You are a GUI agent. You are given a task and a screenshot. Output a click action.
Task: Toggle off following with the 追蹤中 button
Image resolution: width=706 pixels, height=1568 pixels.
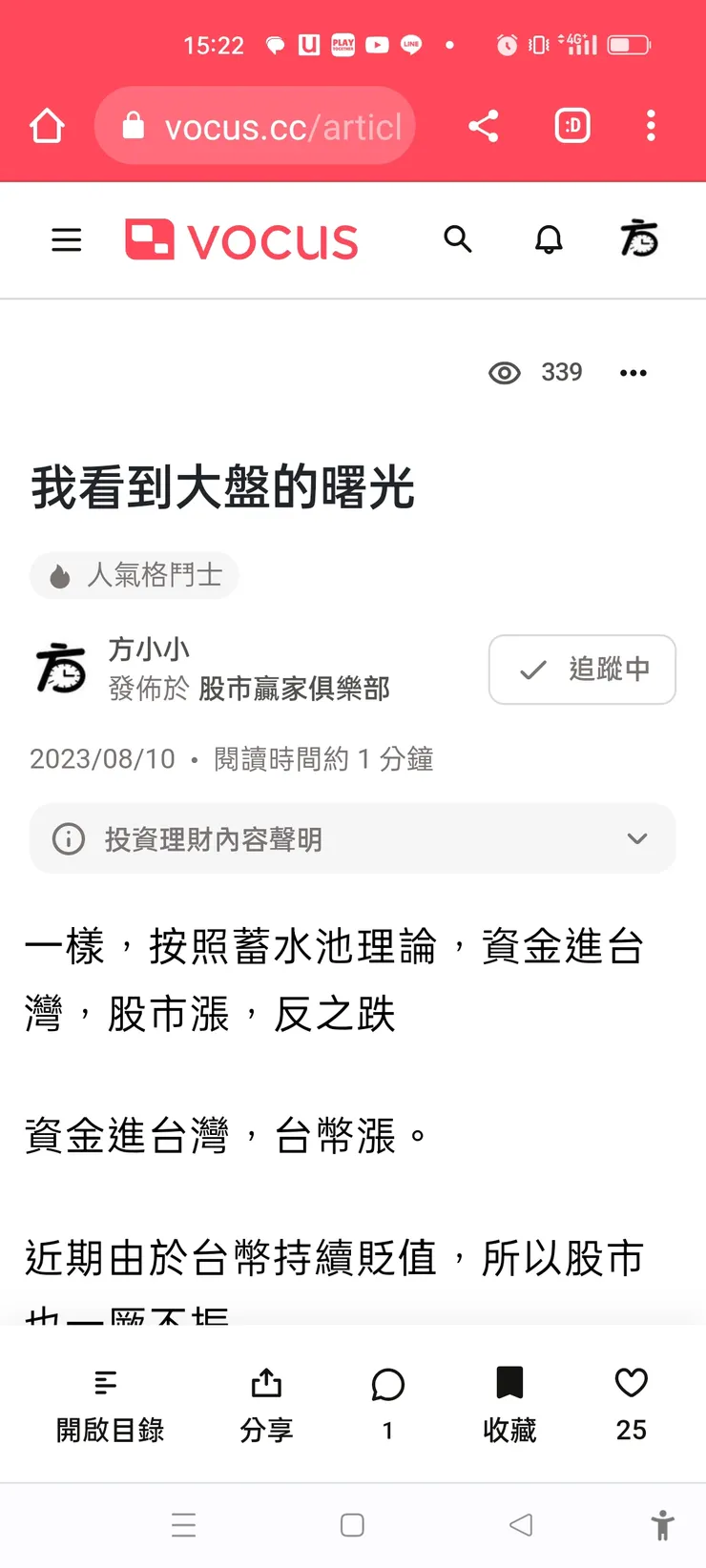pyautogui.click(x=582, y=670)
